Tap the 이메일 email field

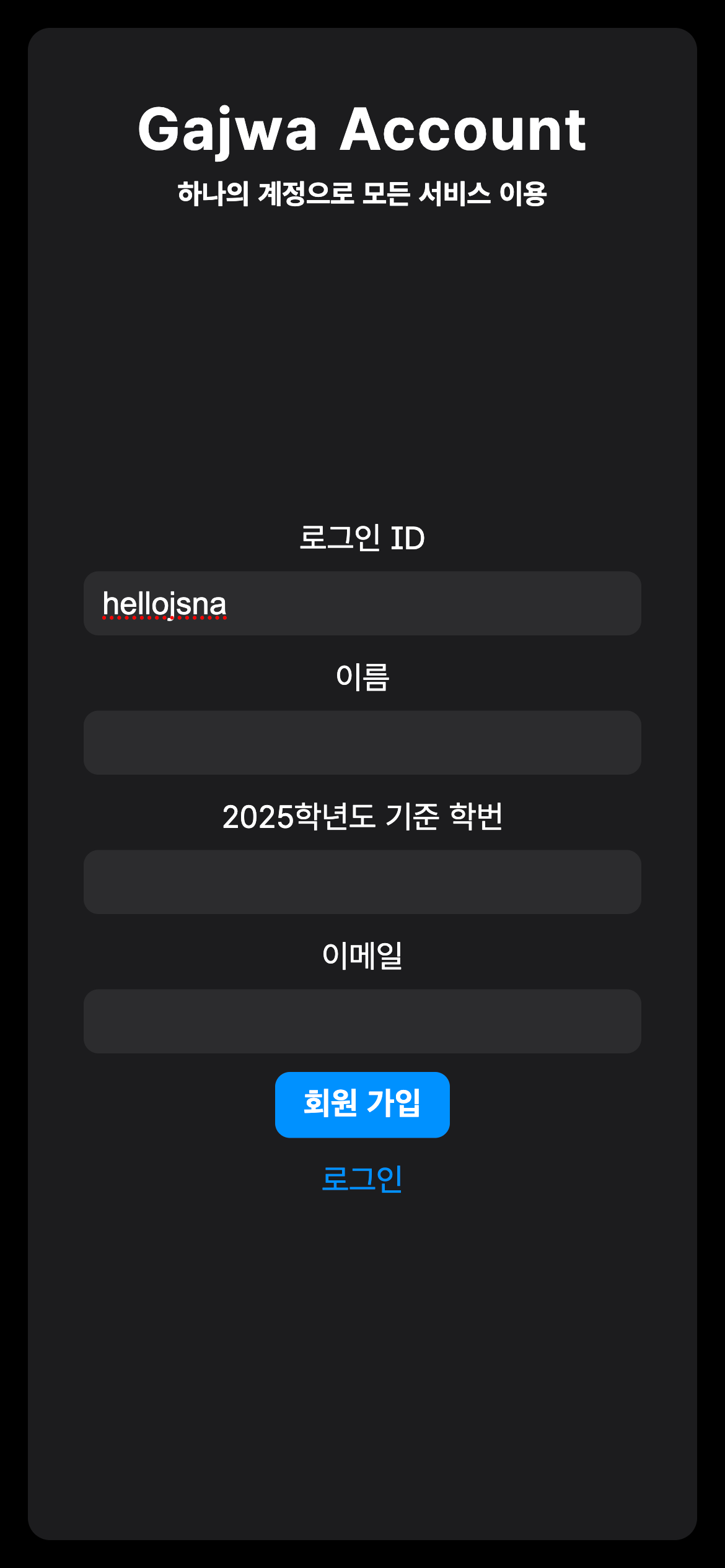(x=362, y=1021)
